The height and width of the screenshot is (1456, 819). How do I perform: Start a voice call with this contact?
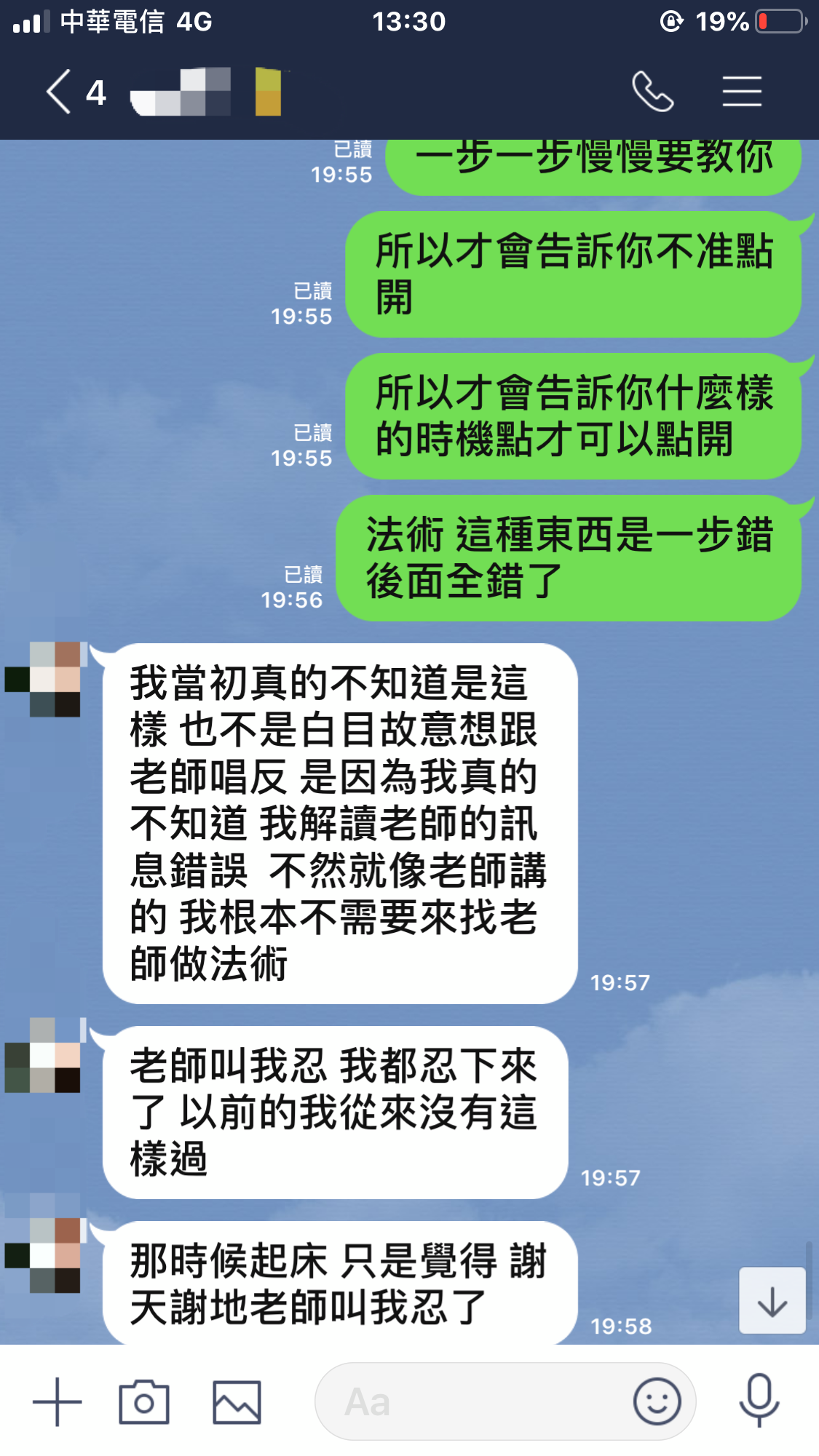click(x=652, y=92)
